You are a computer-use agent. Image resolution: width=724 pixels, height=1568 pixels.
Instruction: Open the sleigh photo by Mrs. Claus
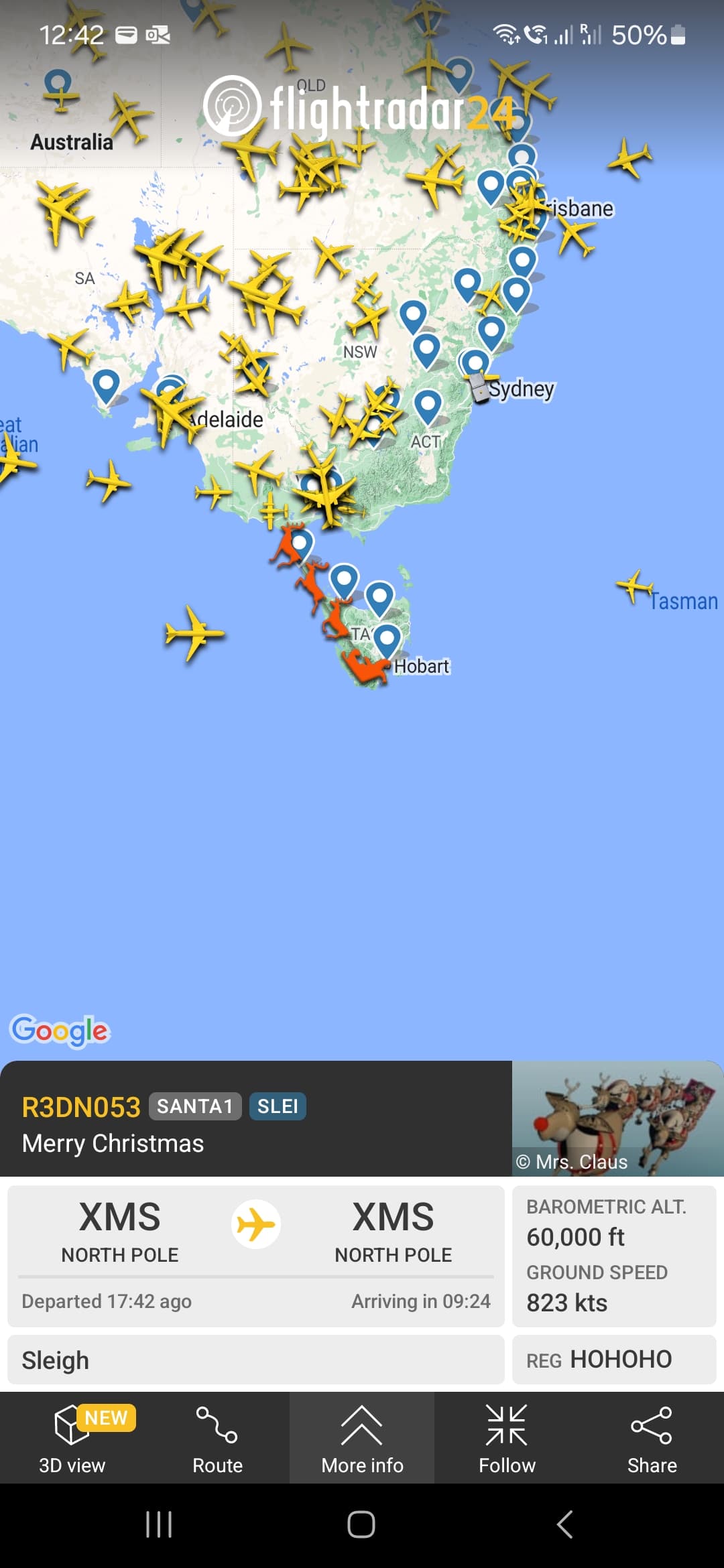tap(617, 1118)
